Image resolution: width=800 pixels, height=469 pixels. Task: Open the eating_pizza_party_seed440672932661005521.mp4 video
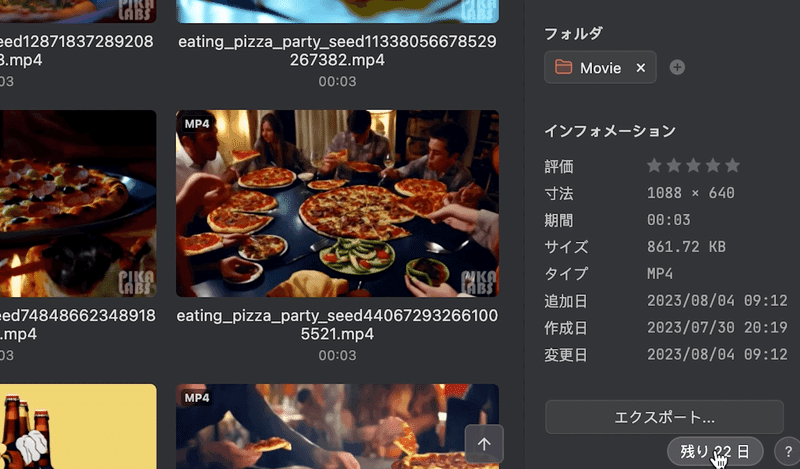point(337,203)
